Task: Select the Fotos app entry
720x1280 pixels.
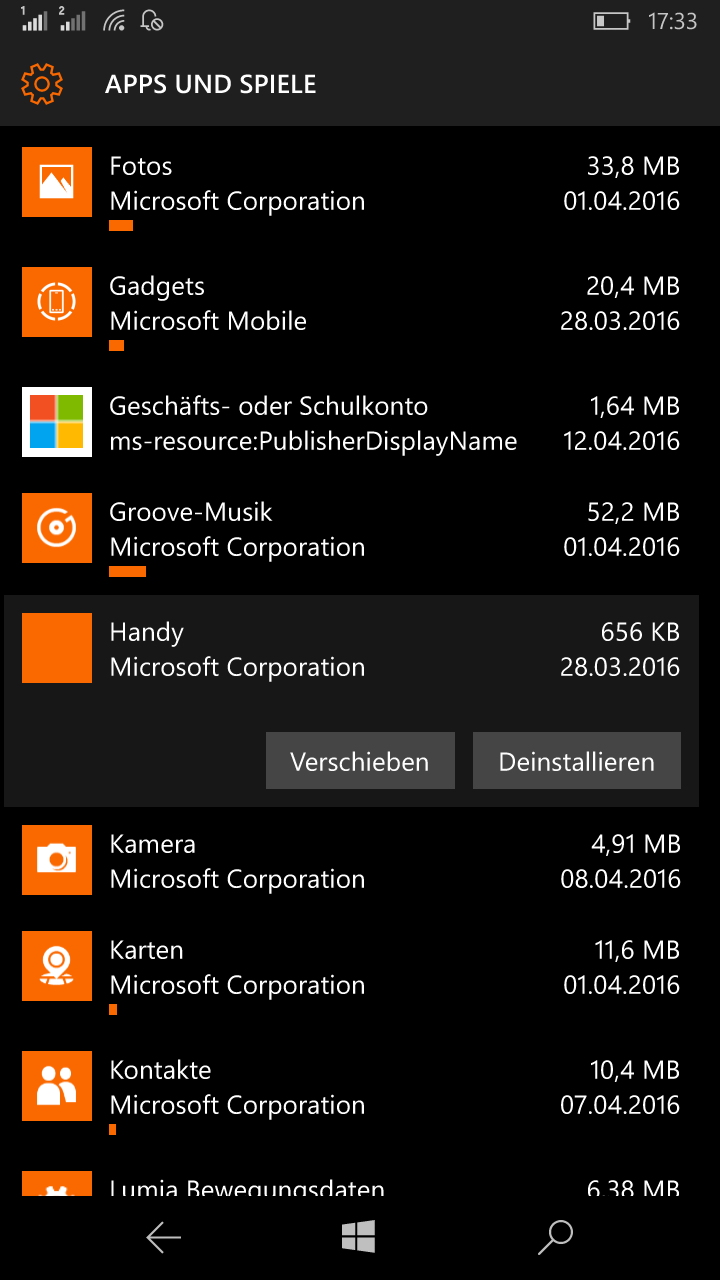Action: pyautogui.click(x=360, y=184)
